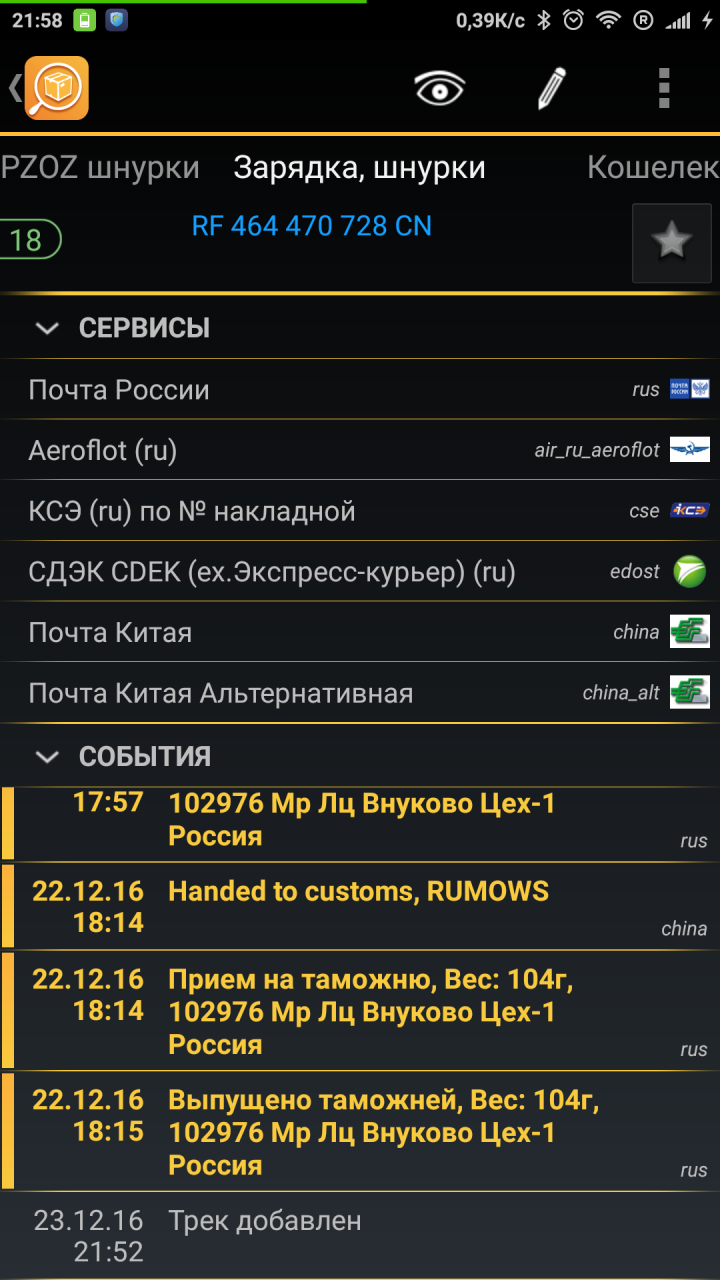Tap tracking number RF 464 470 728 CN
This screenshot has height=1280, width=720.
pos(312,226)
